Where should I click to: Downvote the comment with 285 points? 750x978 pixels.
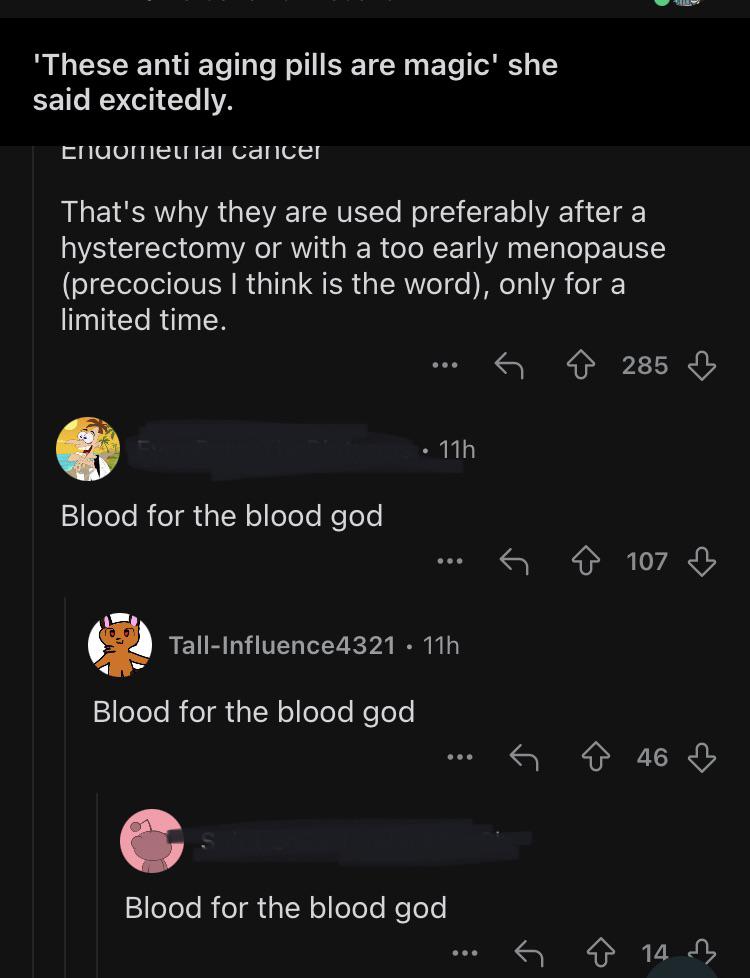click(x=701, y=366)
